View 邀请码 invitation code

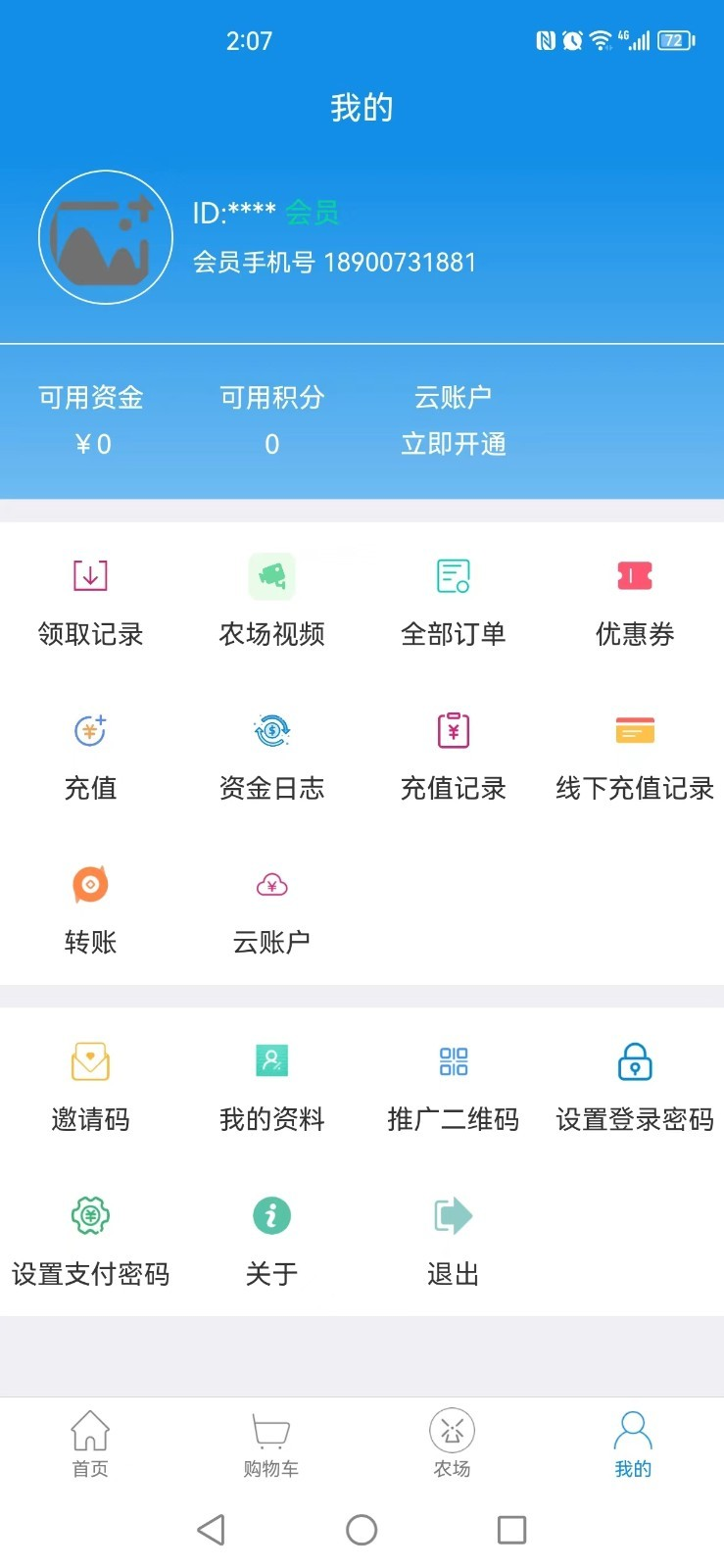[90, 1086]
